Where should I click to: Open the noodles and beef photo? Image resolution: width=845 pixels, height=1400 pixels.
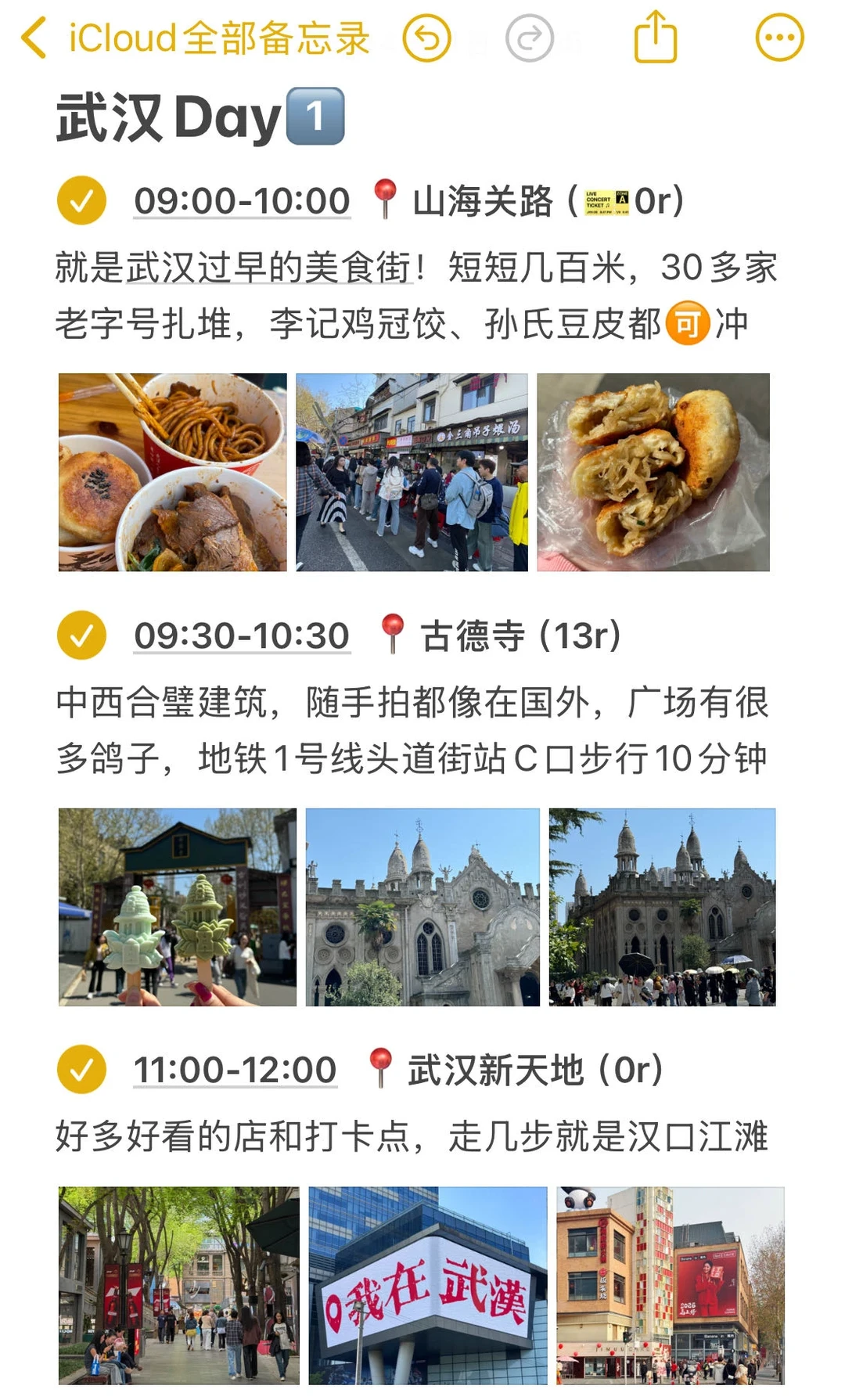click(x=173, y=472)
